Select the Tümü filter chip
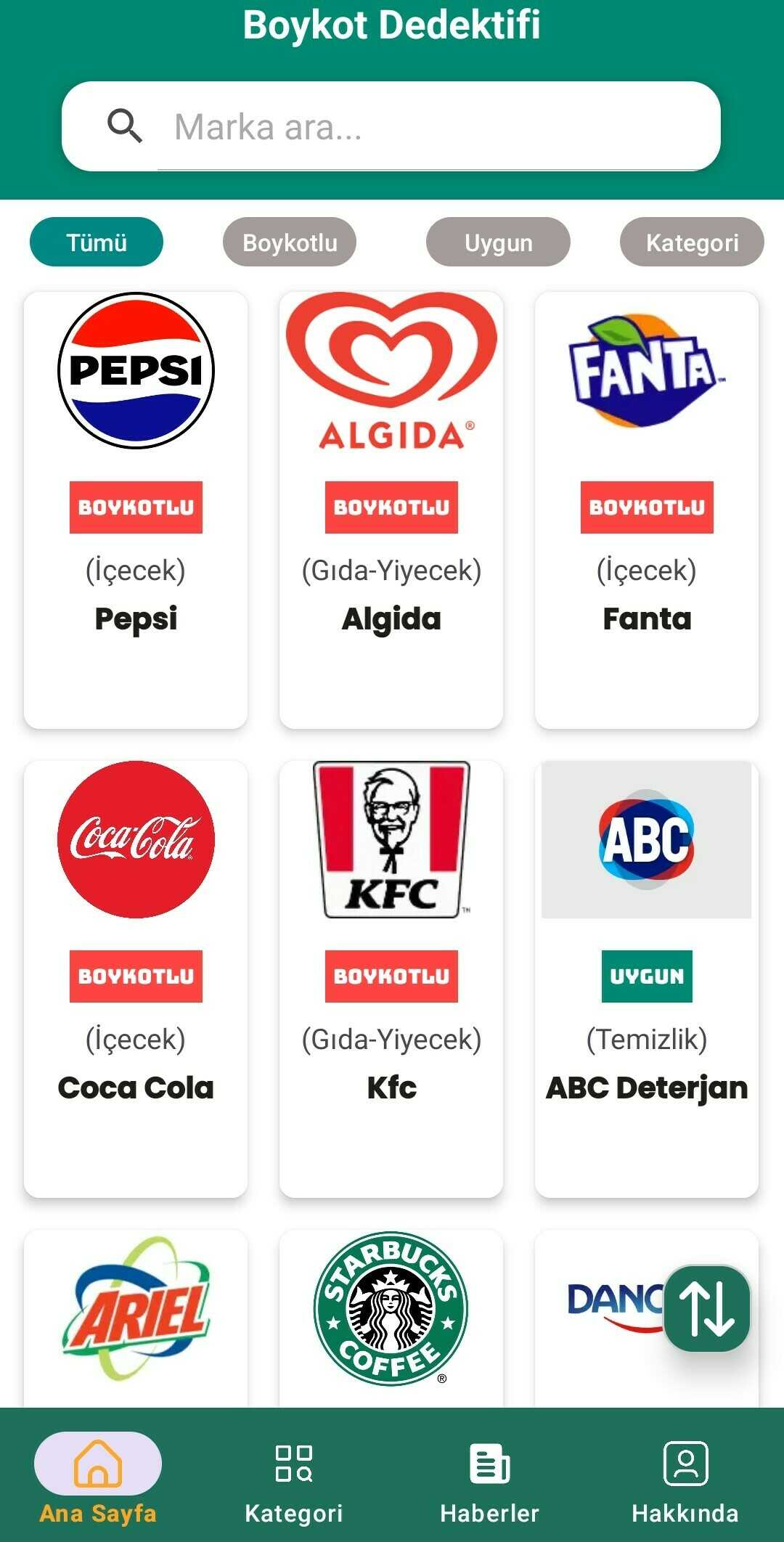784x1542 pixels. pos(97,242)
